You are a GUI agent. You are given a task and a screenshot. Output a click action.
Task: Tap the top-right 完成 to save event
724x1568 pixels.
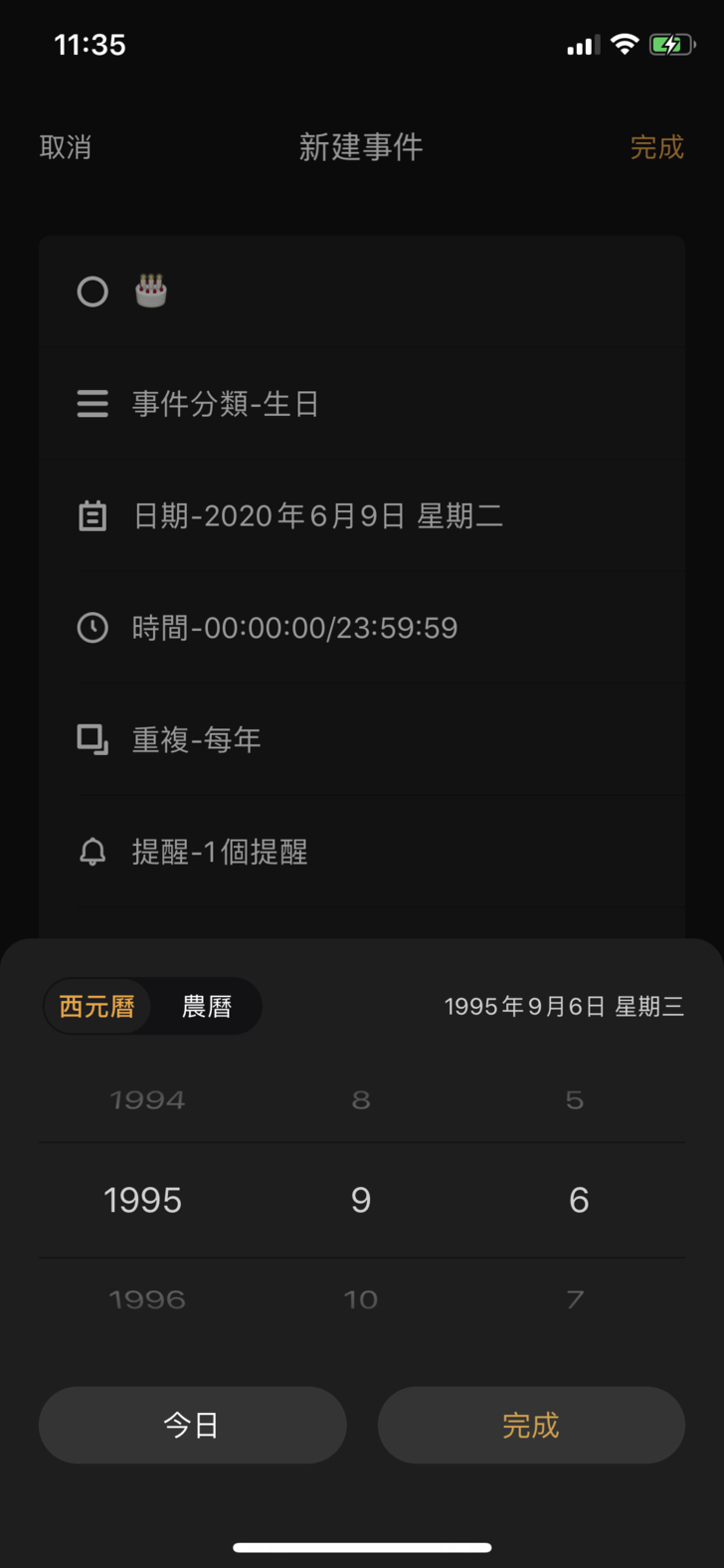656,147
